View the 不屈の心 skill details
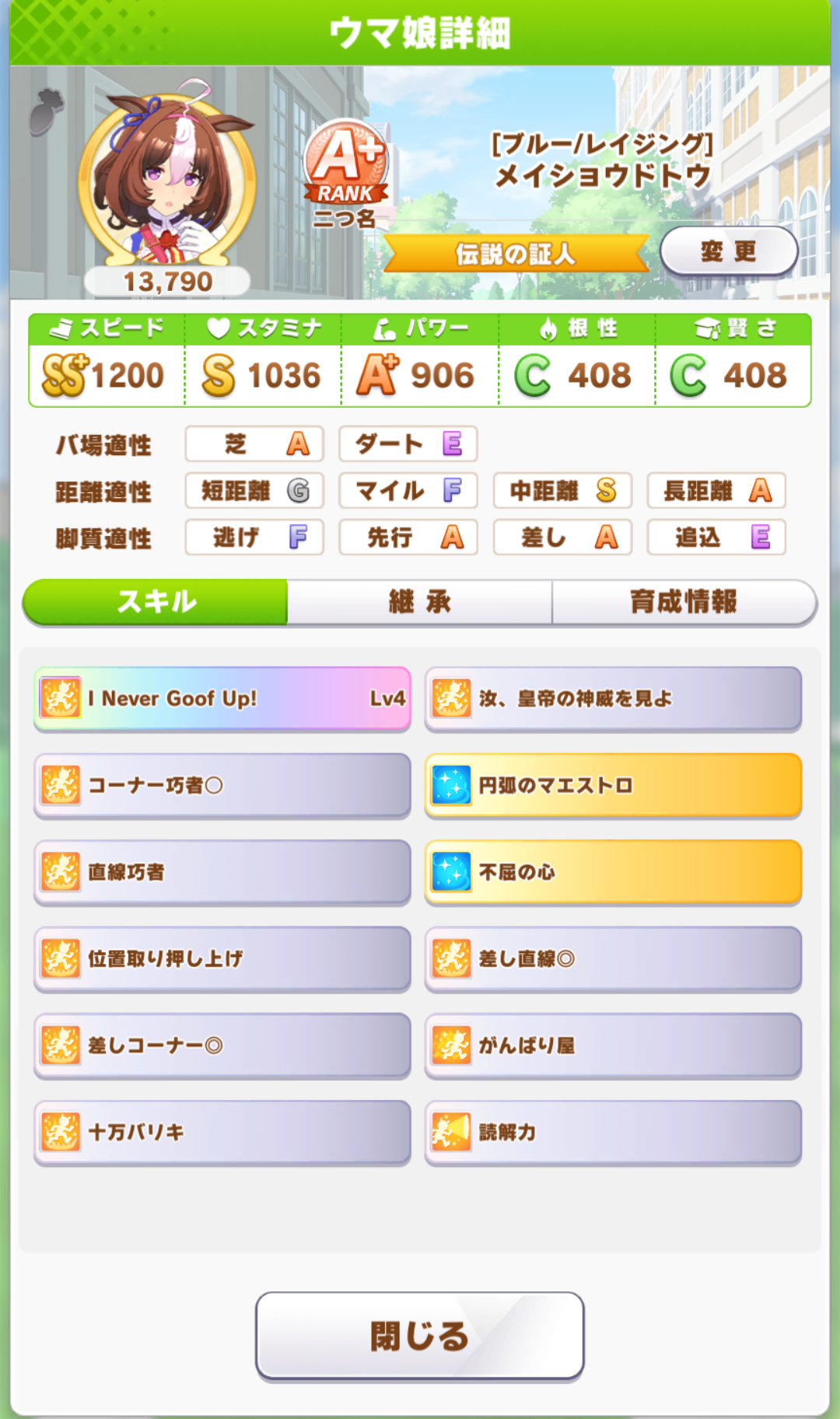 click(x=613, y=872)
